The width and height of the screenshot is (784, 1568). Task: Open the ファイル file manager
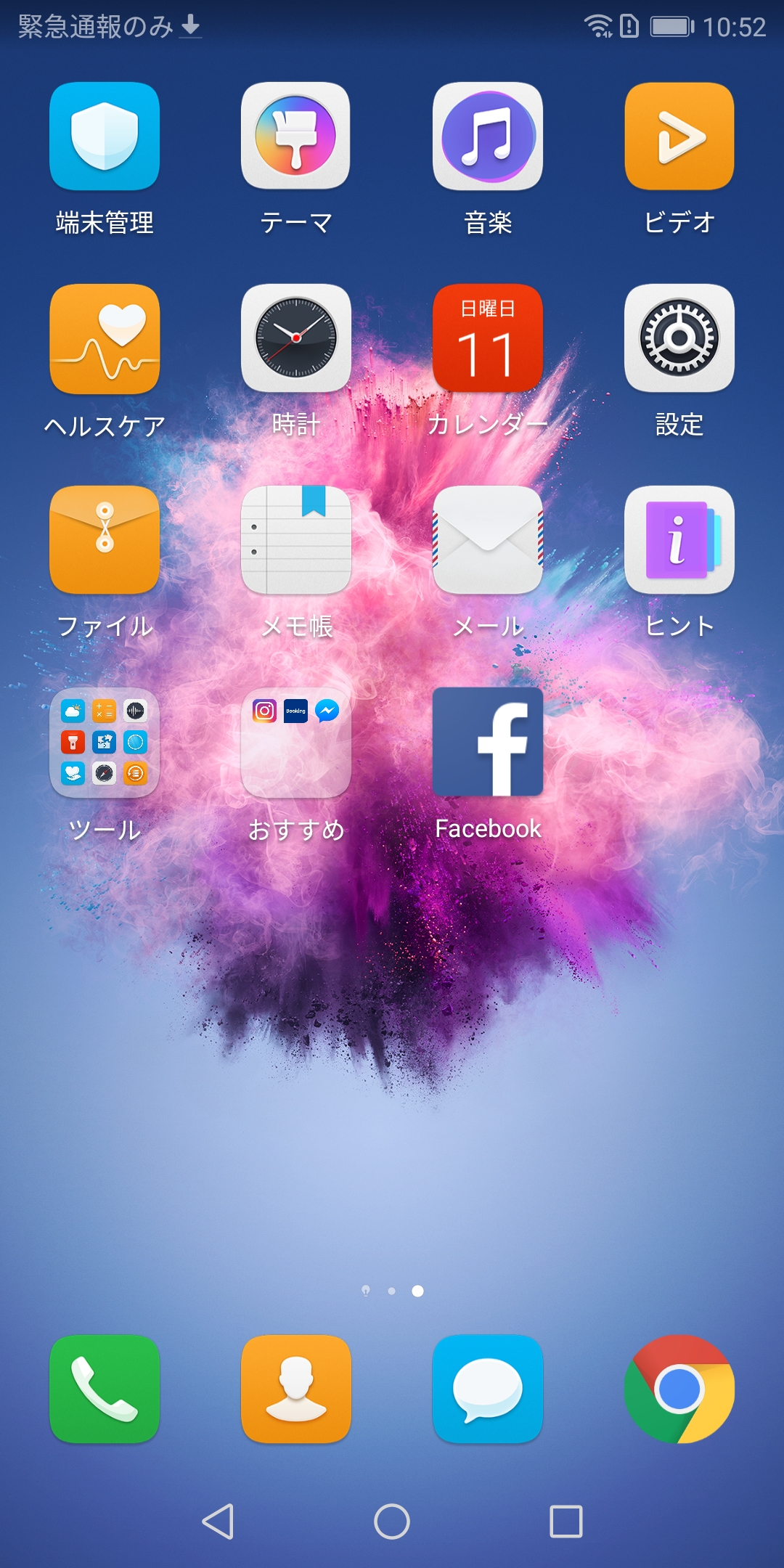tap(104, 539)
